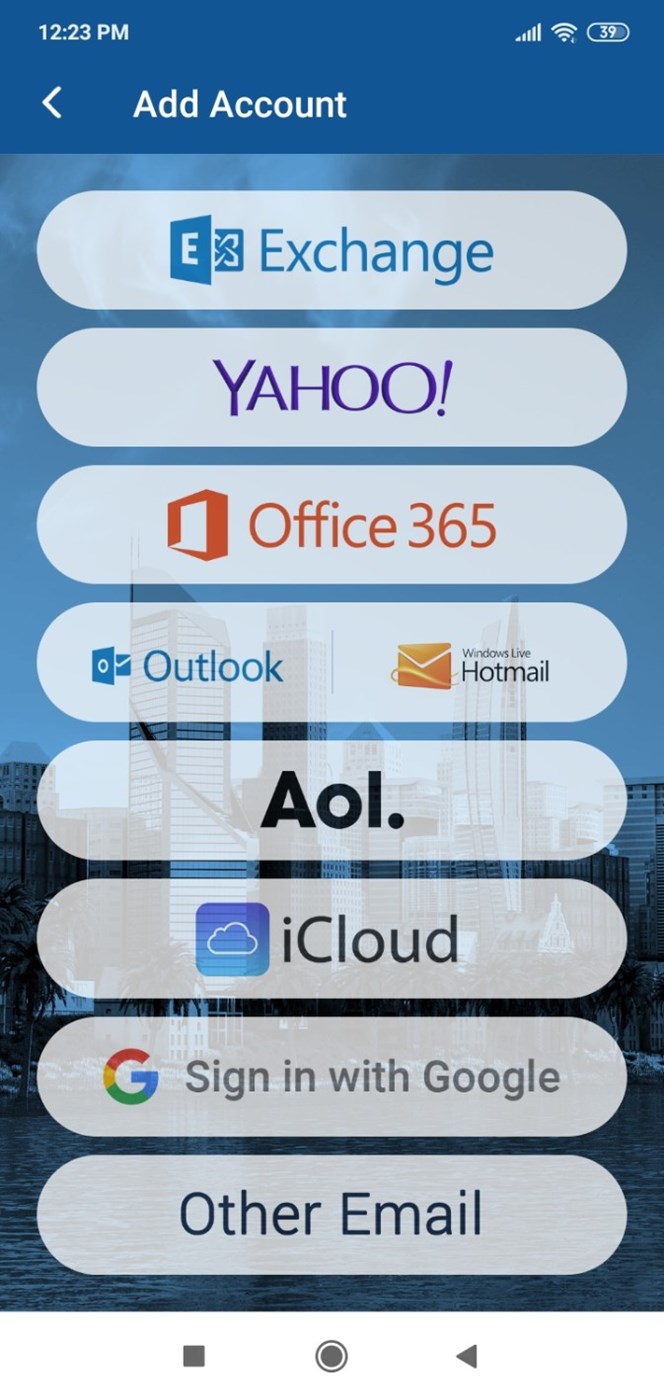Pick the Outlook / Hotmail option
664x1400 pixels.
(332, 663)
